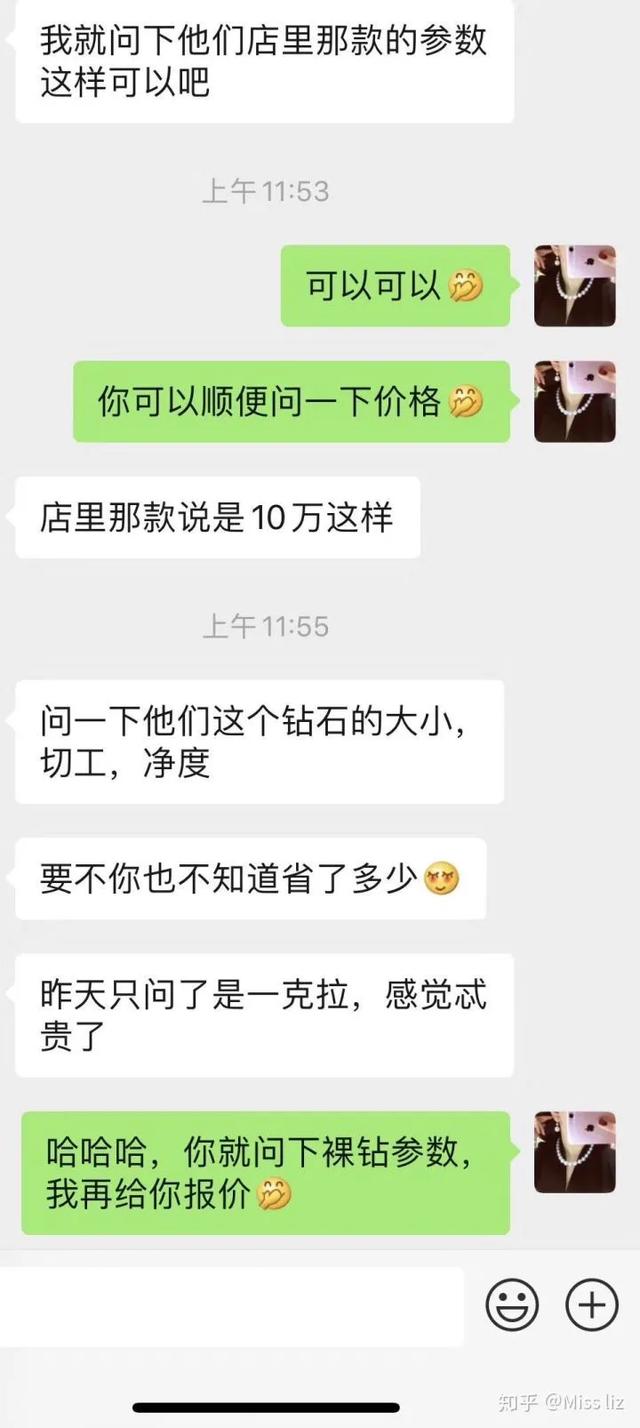Tap avatar next to "你可以顺便问一下价格" message
The width and height of the screenshot is (640, 1428).
[x=574, y=401]
